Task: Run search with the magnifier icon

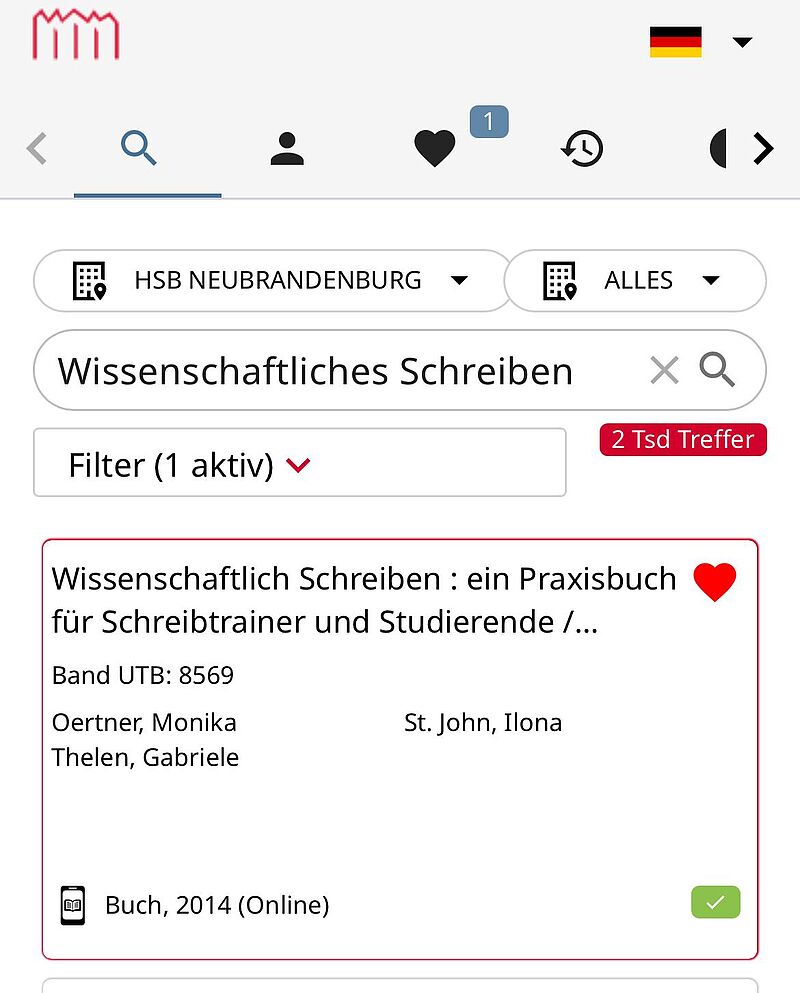Action: [x=717, y=370]
